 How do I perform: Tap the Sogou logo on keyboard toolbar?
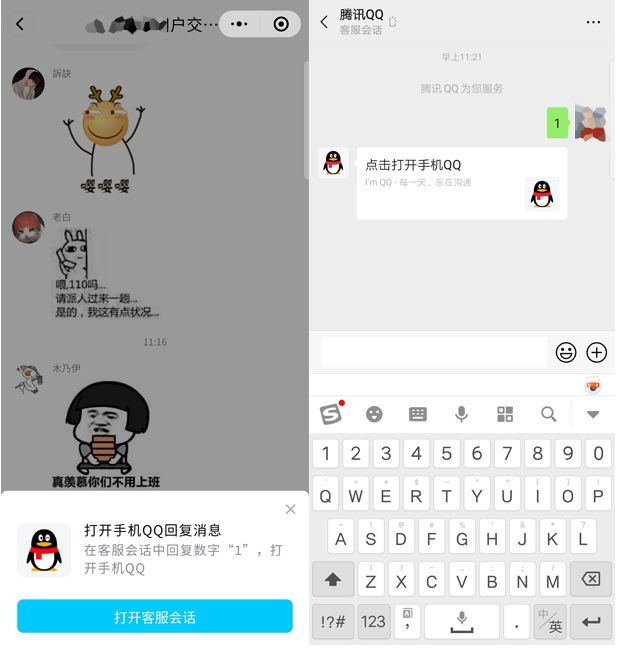331,413
